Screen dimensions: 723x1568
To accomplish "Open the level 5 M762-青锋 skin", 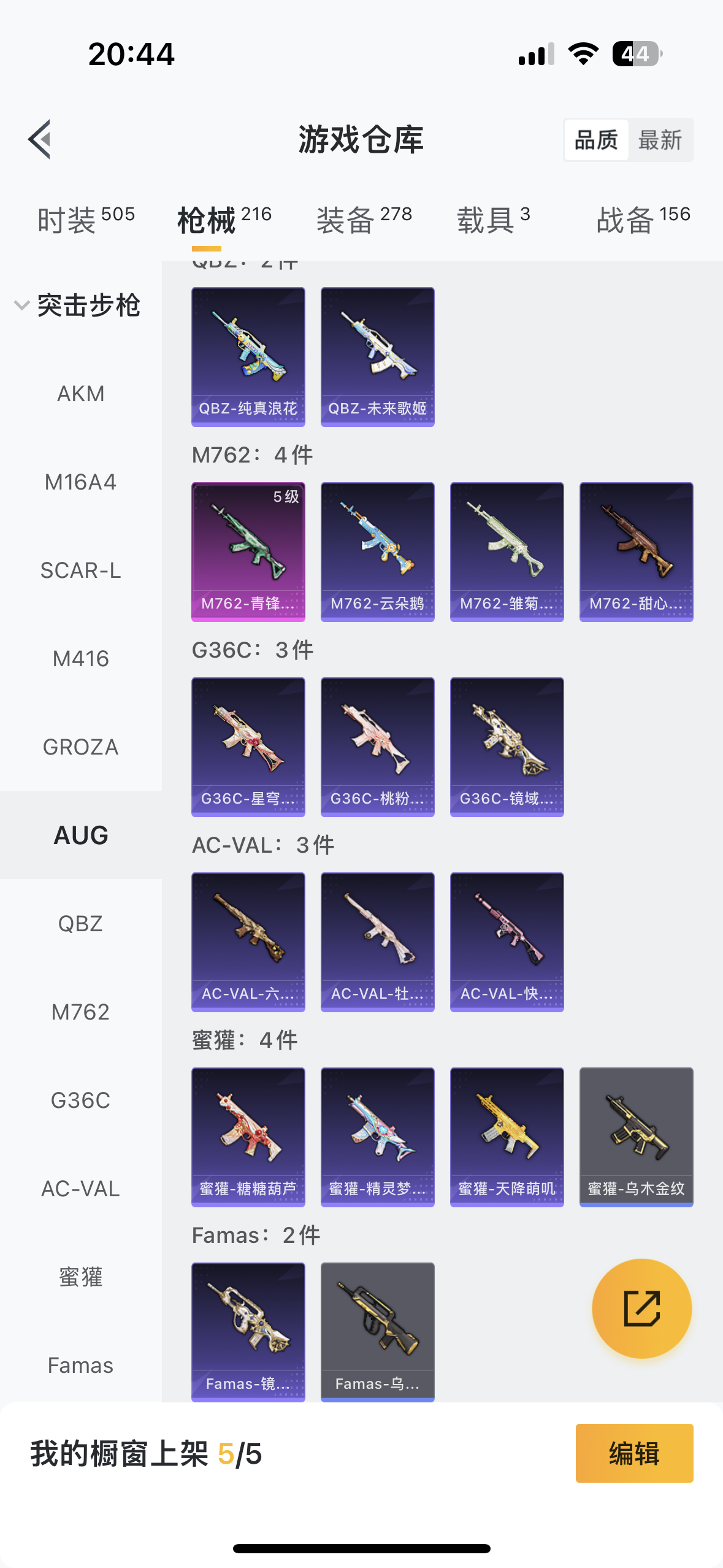I will 248,552.
